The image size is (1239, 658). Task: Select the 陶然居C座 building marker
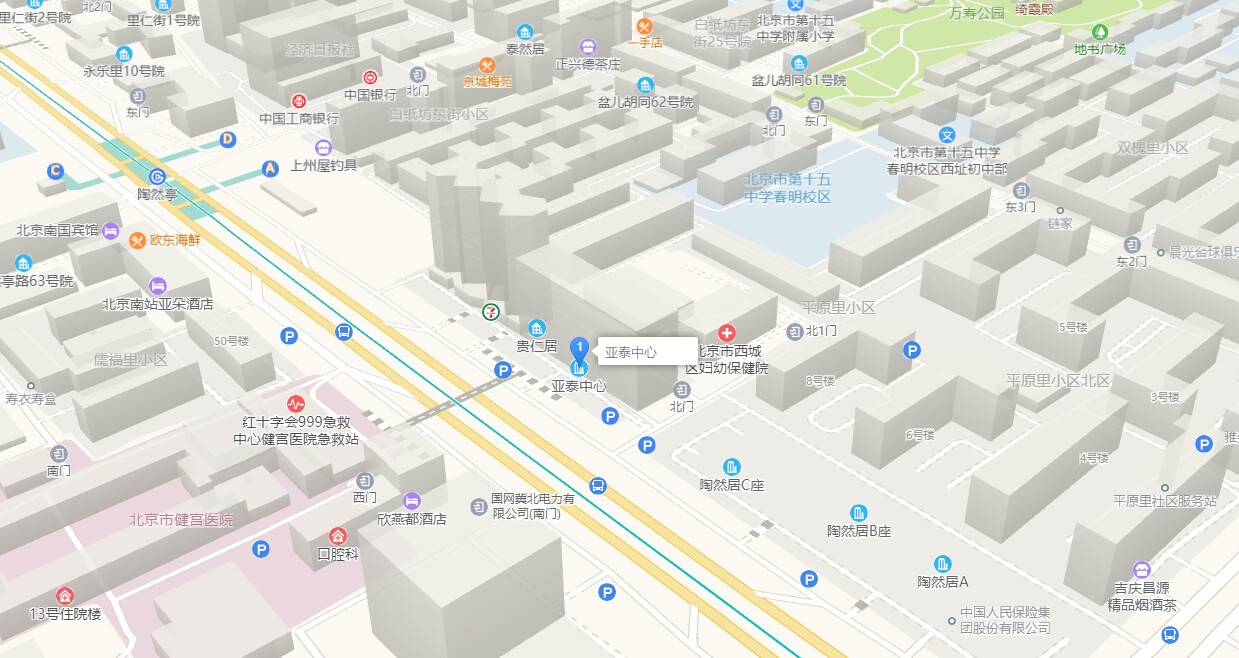[732, 467]
